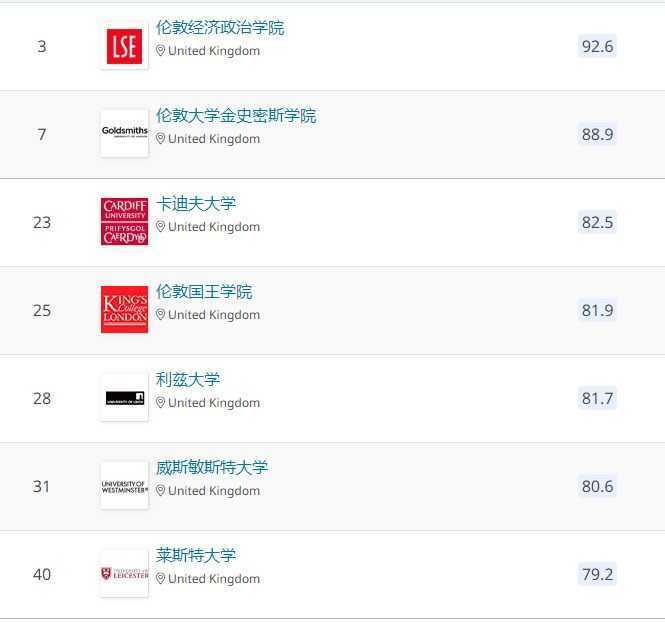View the 伦敦国王学院 page
The height and width of the screenshot is (622, 665).
tap(204, 292)
